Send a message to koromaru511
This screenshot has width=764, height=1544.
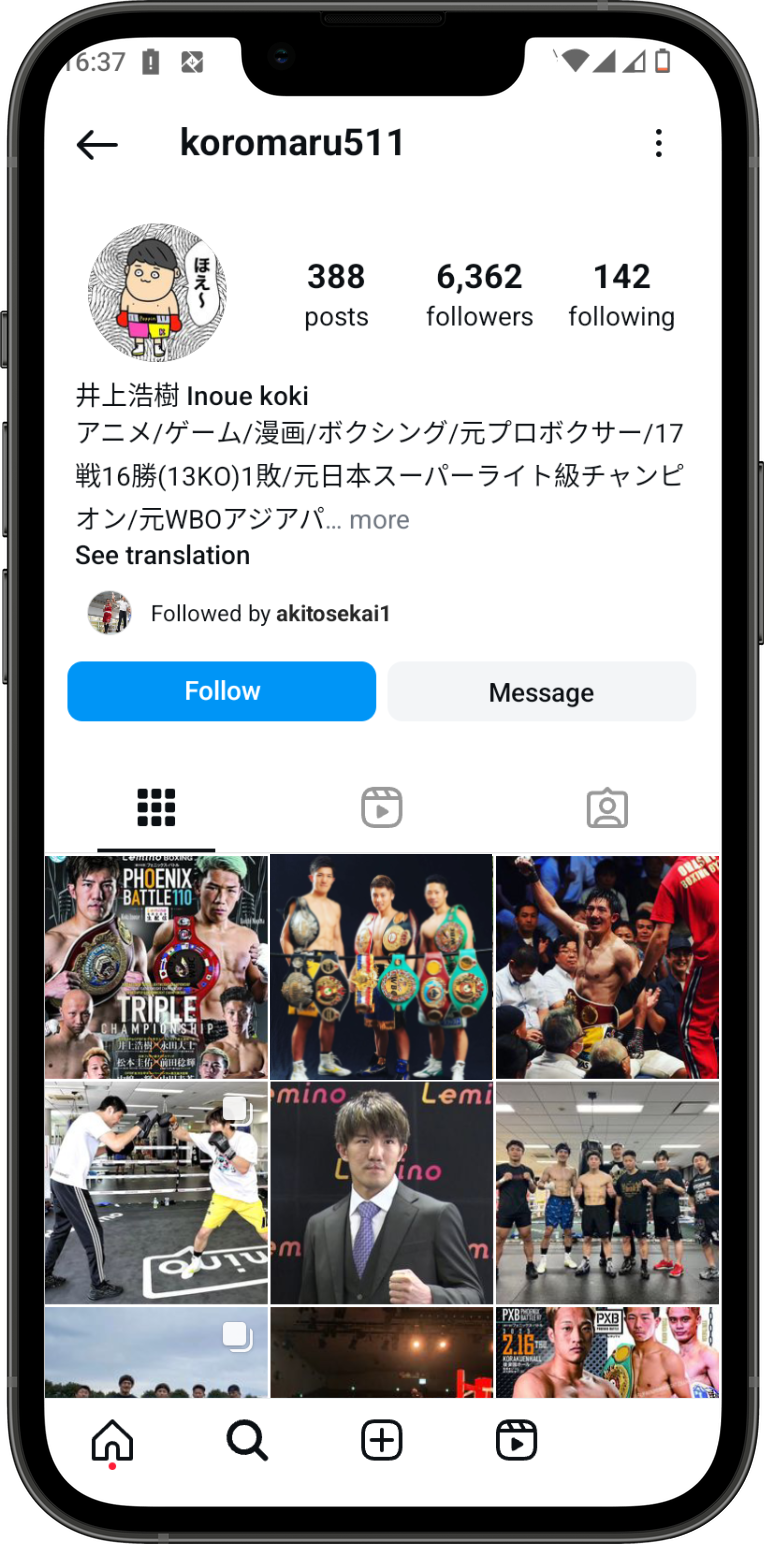tap(541, 692)
